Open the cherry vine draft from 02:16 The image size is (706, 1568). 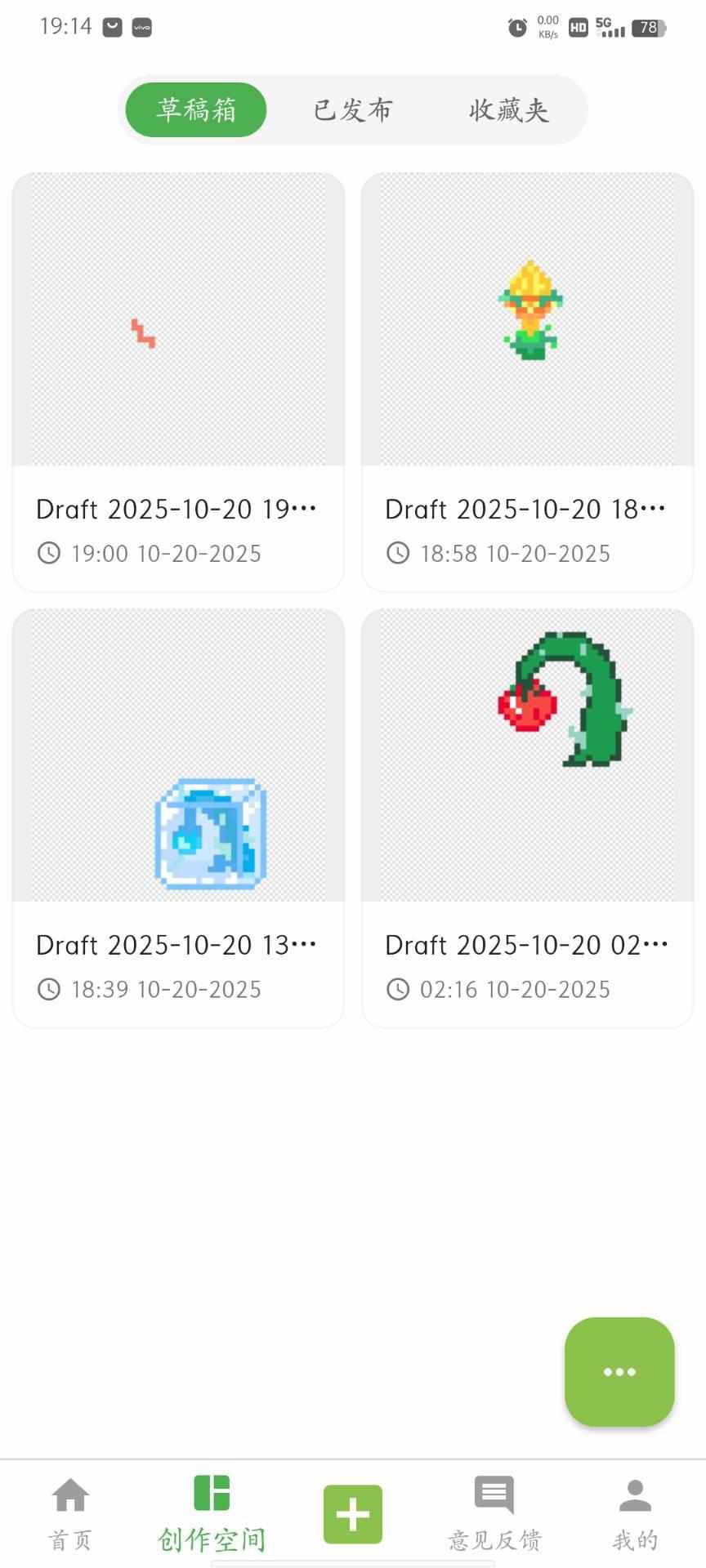527,817
